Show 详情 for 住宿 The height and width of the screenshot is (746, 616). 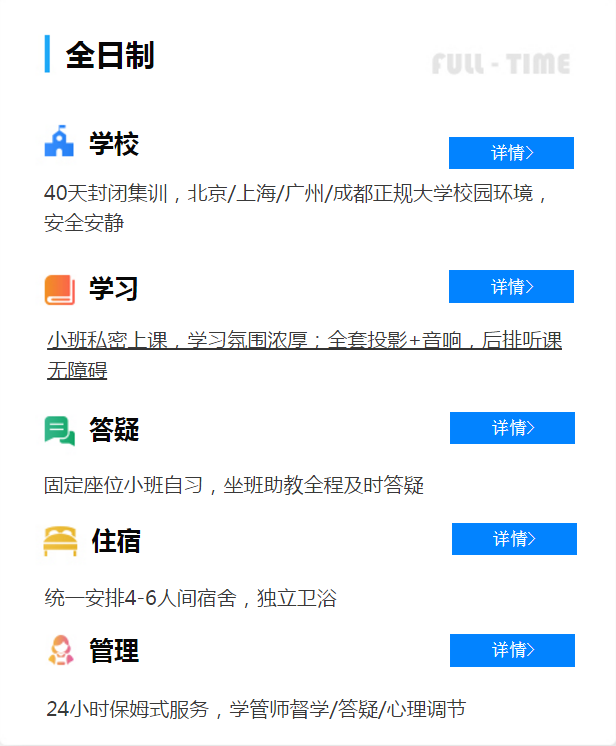pos(514,539)
